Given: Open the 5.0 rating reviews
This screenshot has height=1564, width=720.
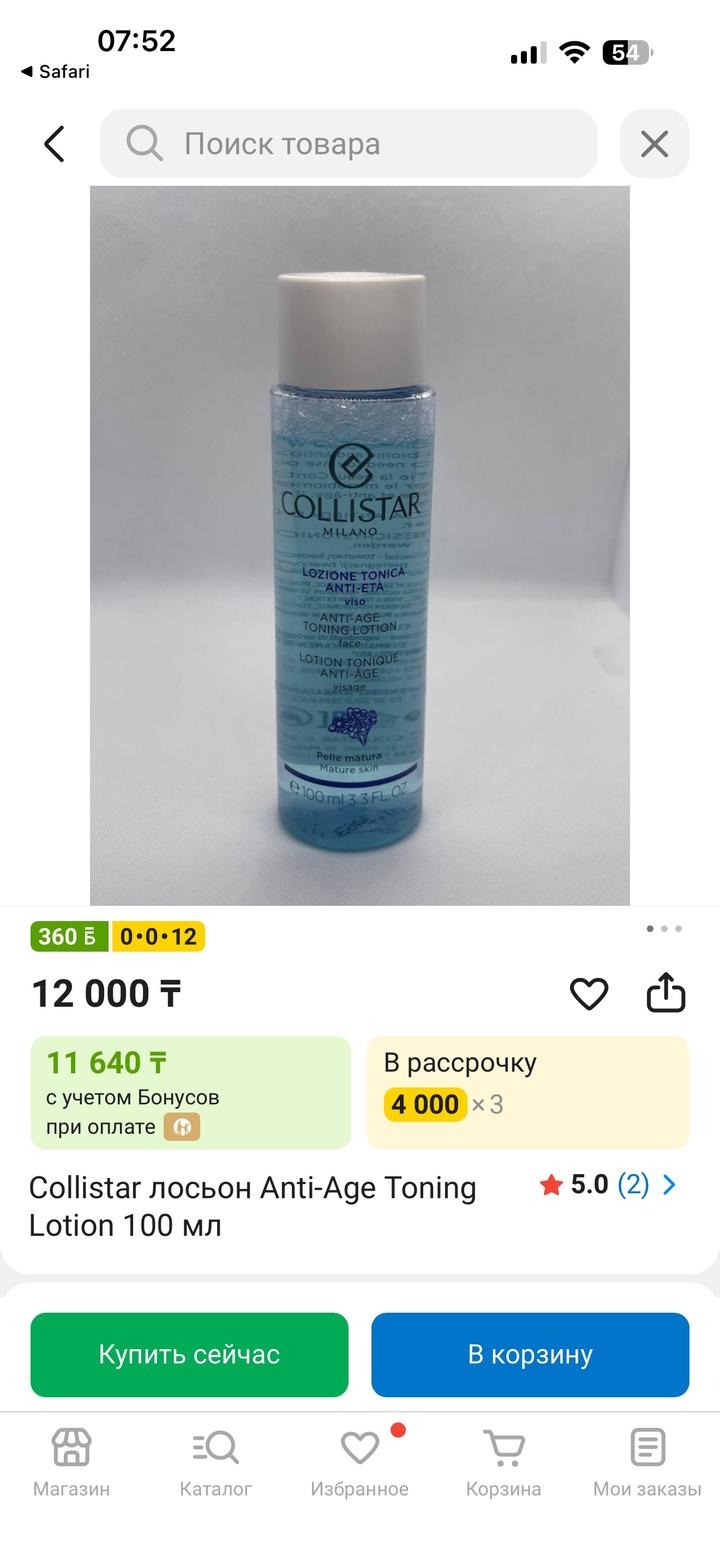Looking at the screenshot, I should 608,1185.
